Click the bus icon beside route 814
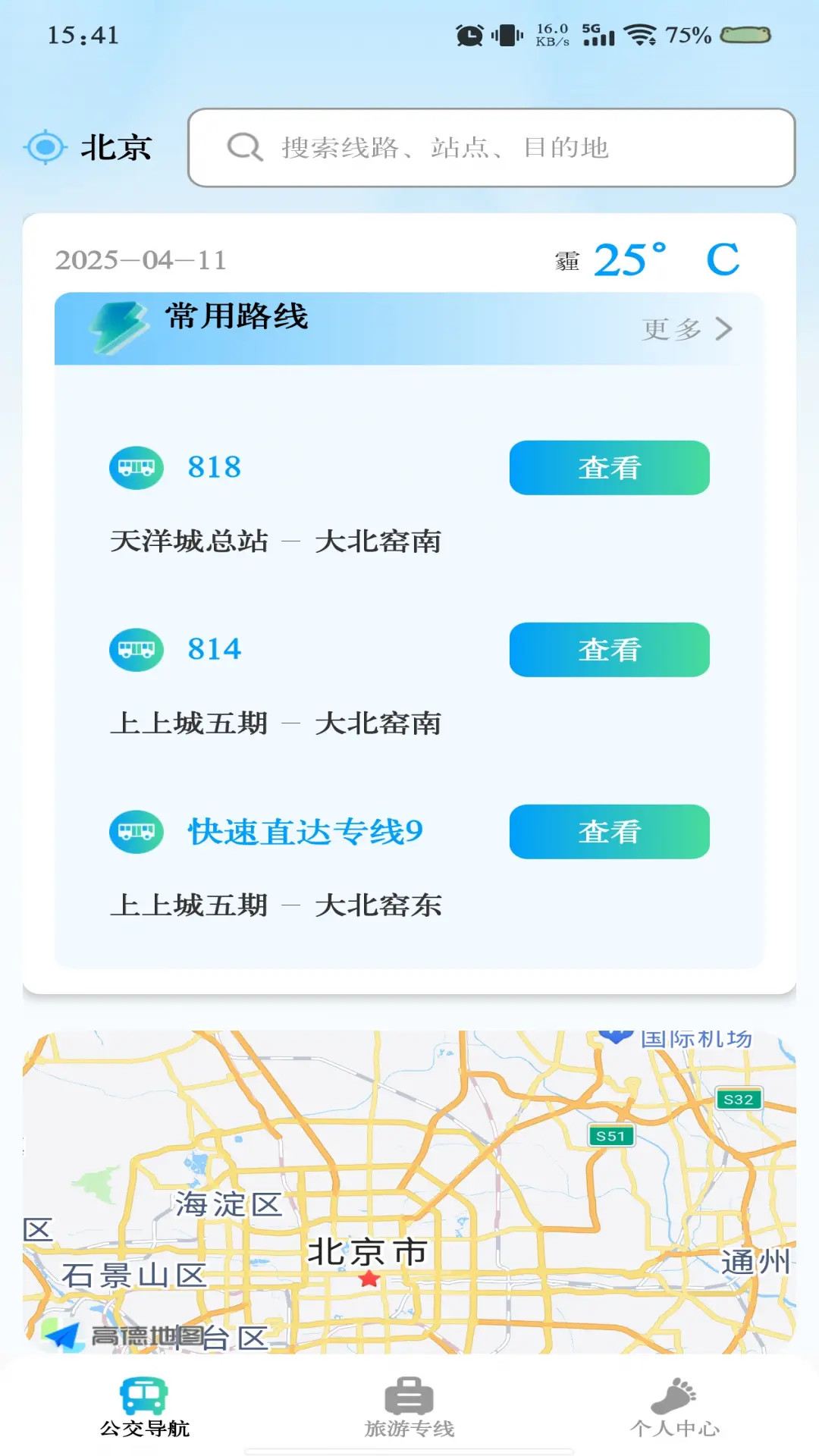 pyautogui.click(x=137, y=650)
